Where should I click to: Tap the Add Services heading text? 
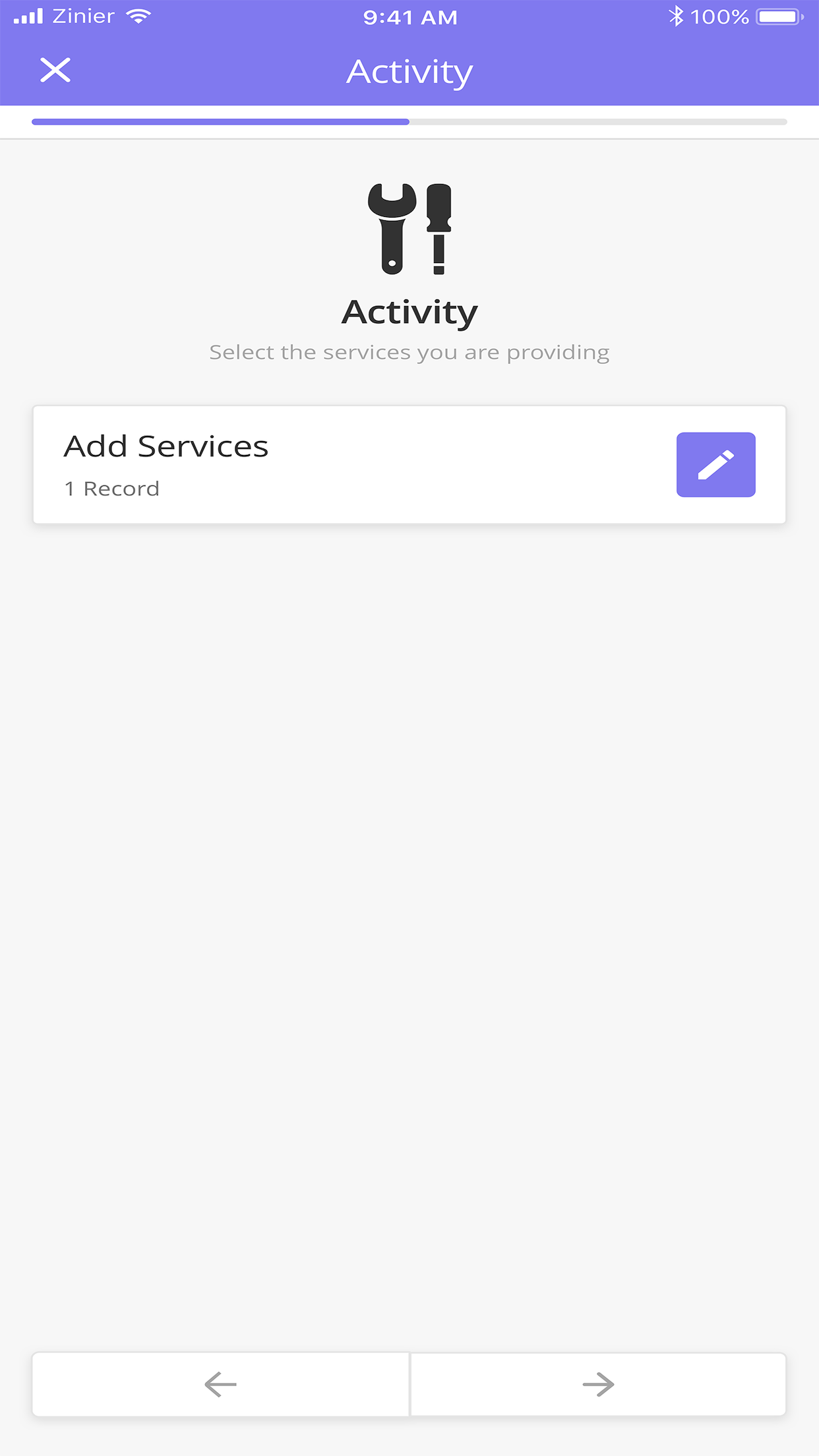click(x=166, y=446)
